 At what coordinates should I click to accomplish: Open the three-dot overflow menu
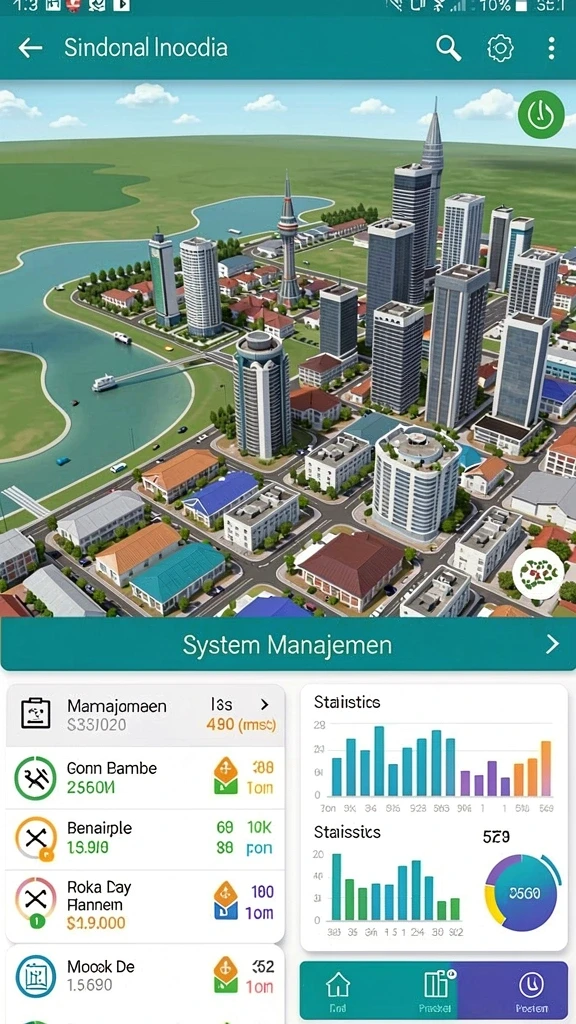(551, 48)
